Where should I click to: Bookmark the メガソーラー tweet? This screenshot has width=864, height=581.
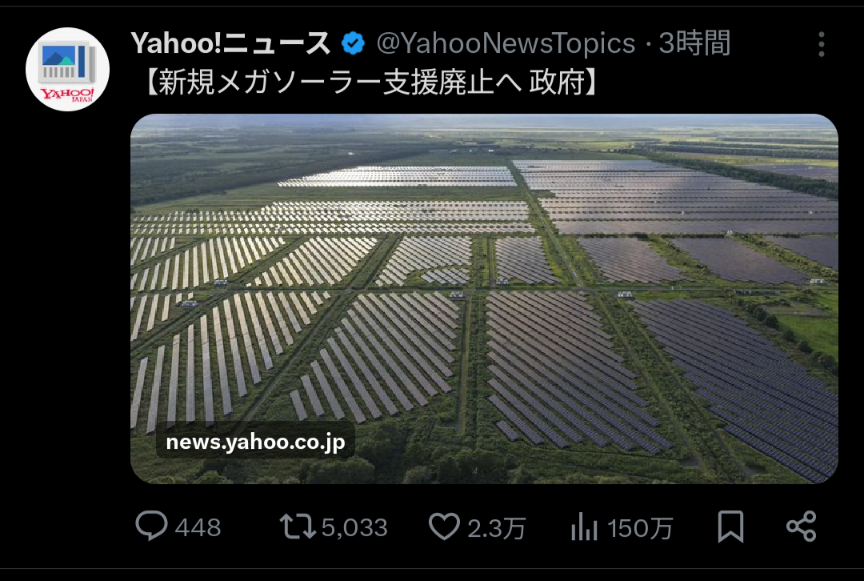coord(731,526)
